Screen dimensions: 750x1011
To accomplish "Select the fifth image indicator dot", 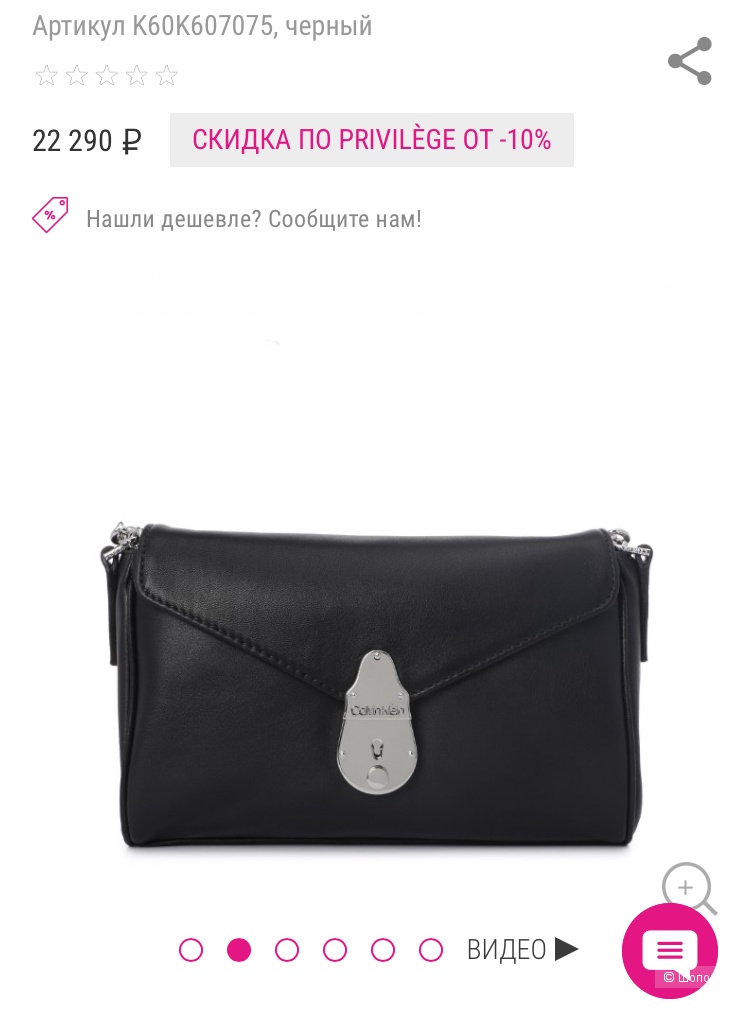I will [x=383, y=949].
